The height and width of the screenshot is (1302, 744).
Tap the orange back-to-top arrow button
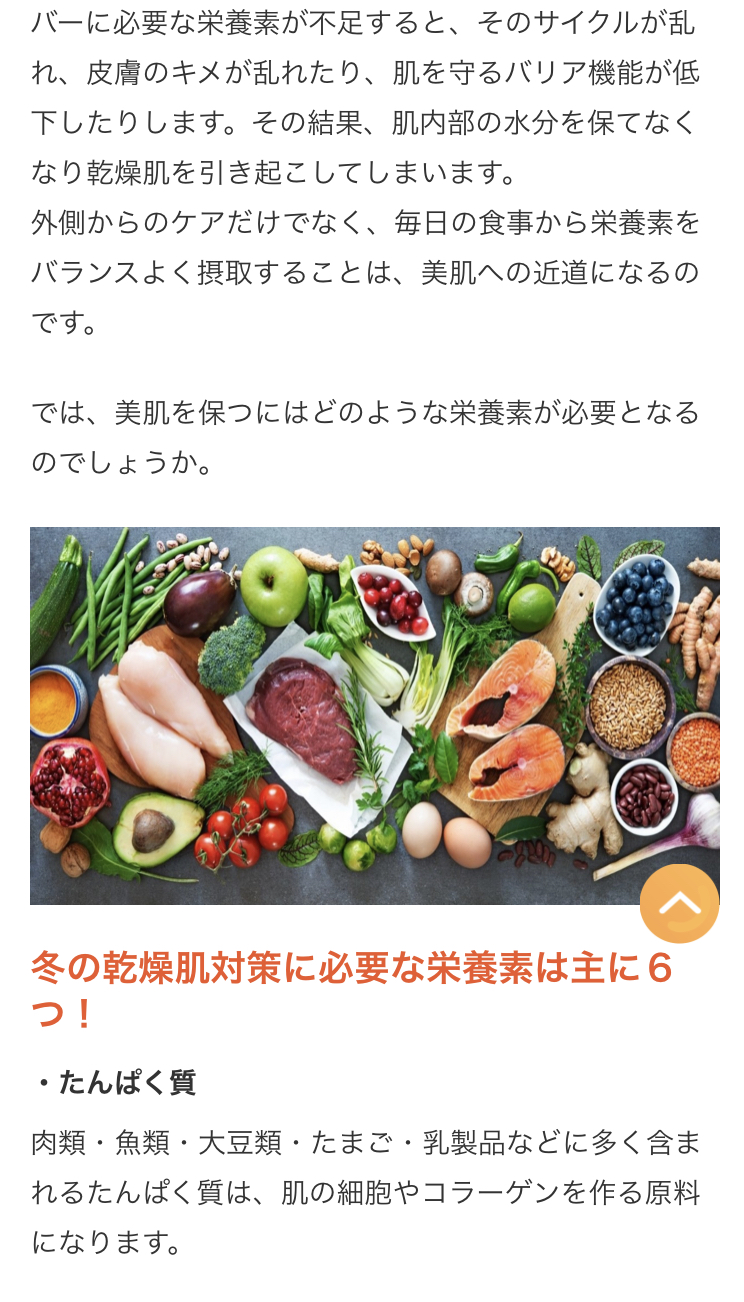679,903
